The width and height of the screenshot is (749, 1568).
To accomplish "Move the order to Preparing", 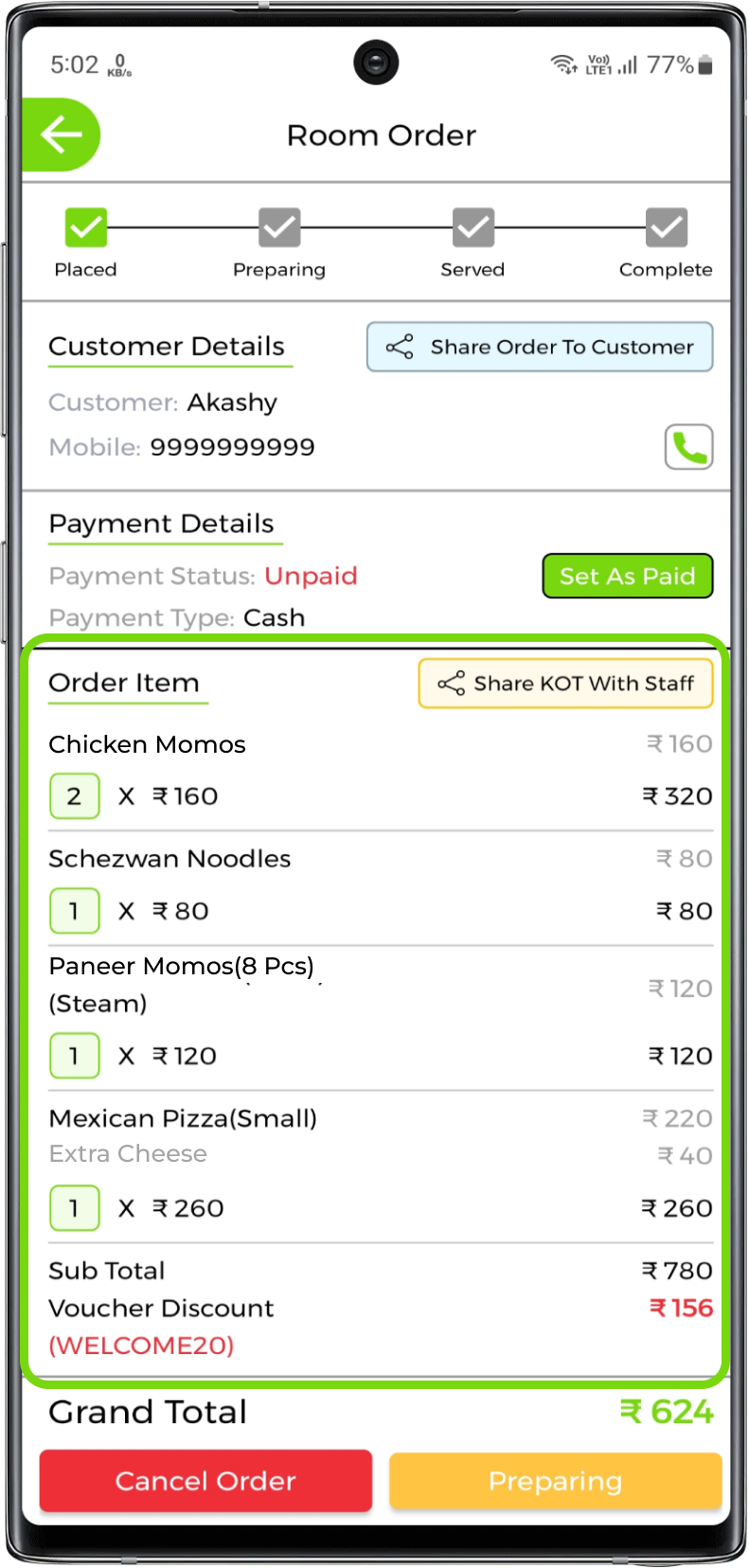I will coord(555,1481).
